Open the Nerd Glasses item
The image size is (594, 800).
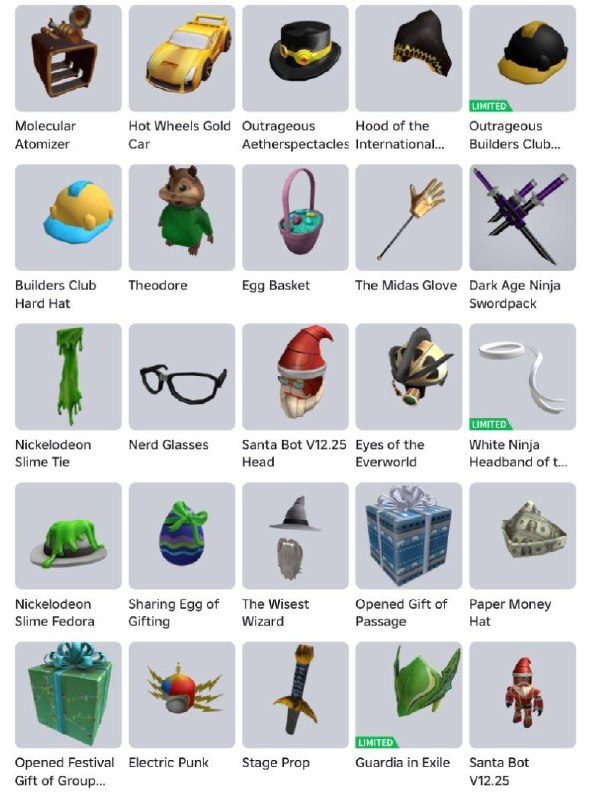182,377
